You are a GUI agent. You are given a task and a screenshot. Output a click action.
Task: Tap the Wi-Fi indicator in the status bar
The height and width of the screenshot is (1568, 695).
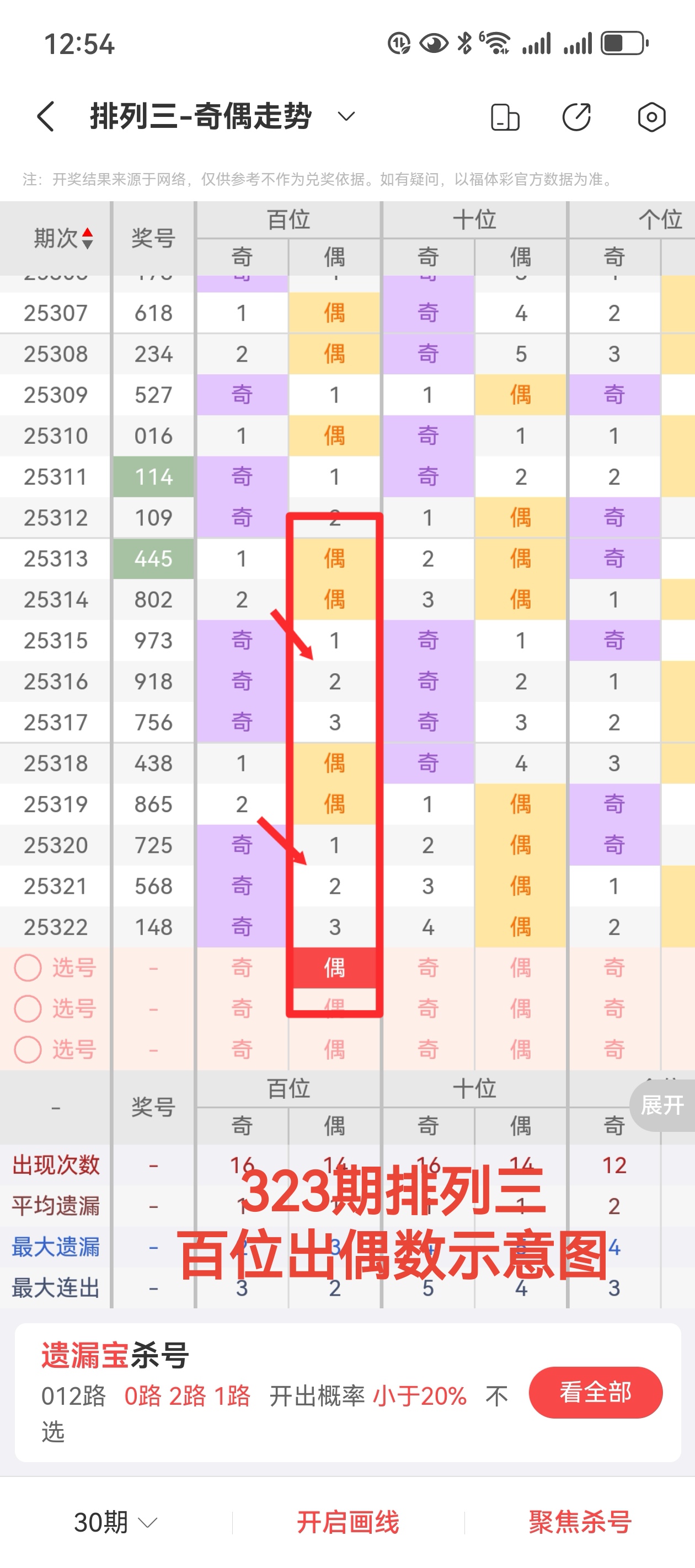pyautogui.click(x=498, y=41)
